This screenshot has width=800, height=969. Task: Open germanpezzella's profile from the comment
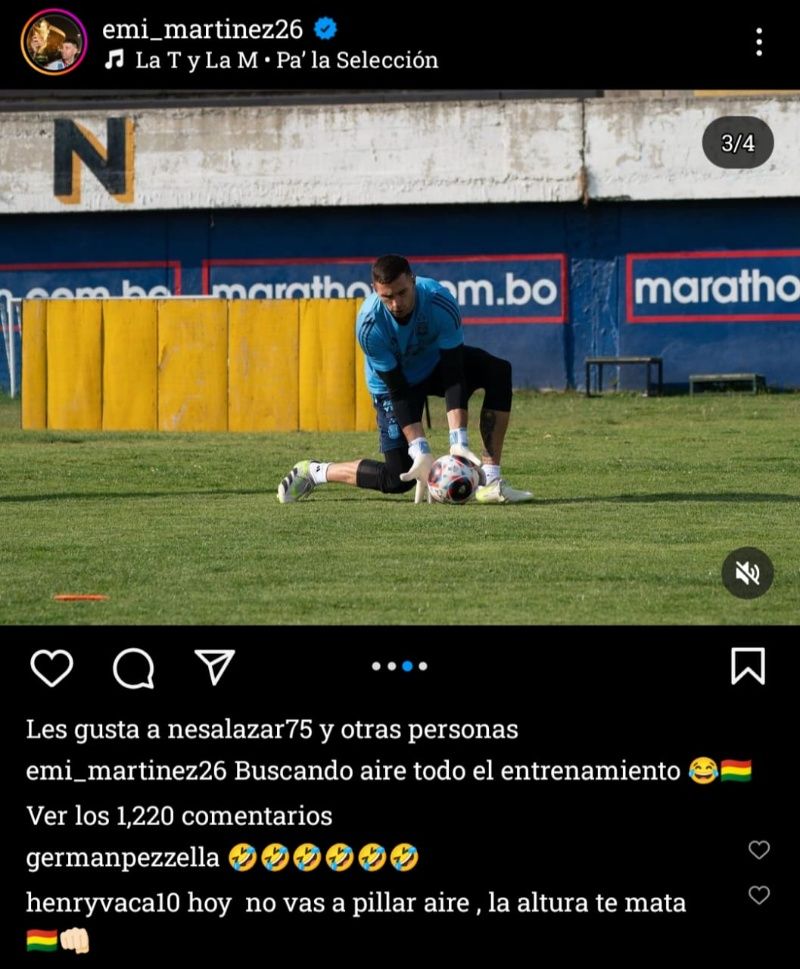122,858
